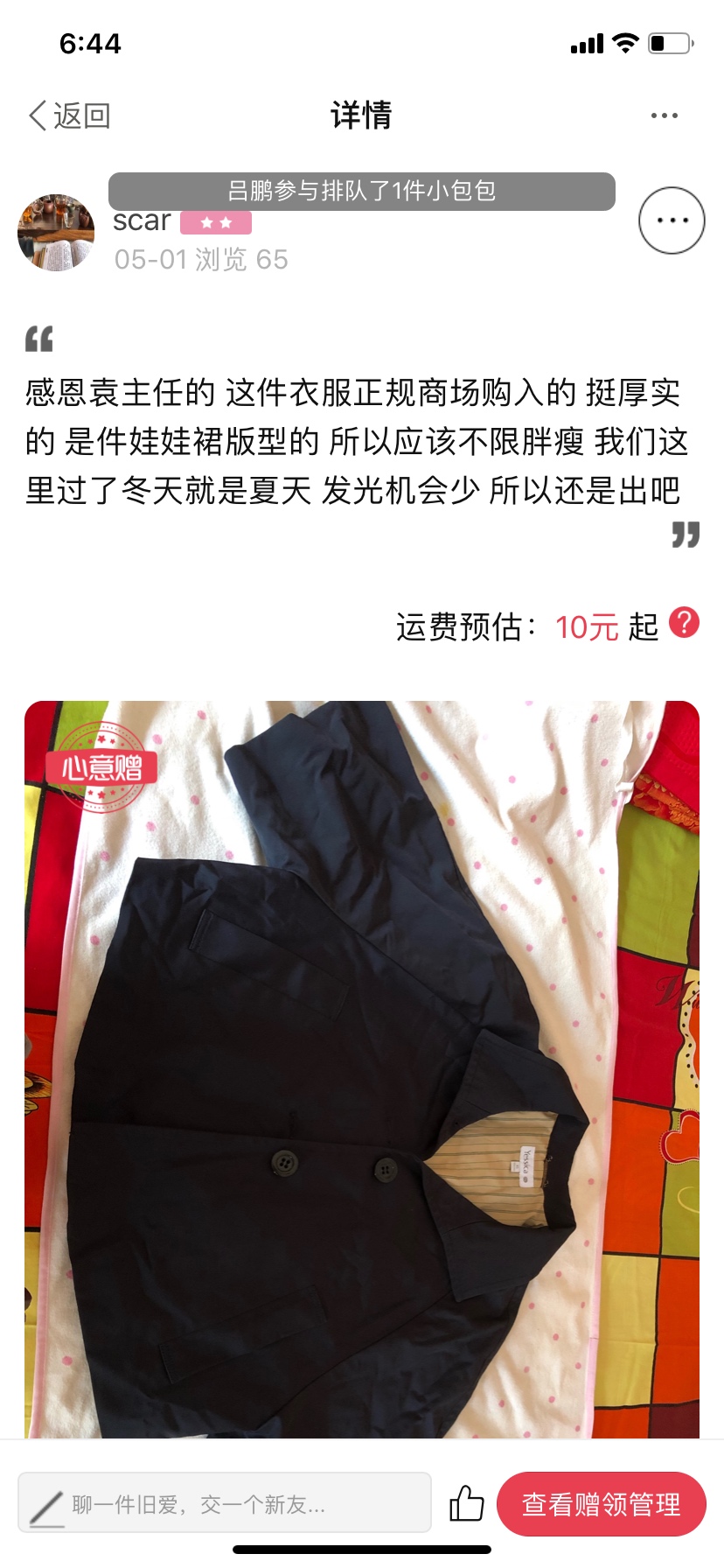The height and width of the screenshot is (1568, 724).
Task: Tap the circled three-dot options button
Action: pos(672,220)
